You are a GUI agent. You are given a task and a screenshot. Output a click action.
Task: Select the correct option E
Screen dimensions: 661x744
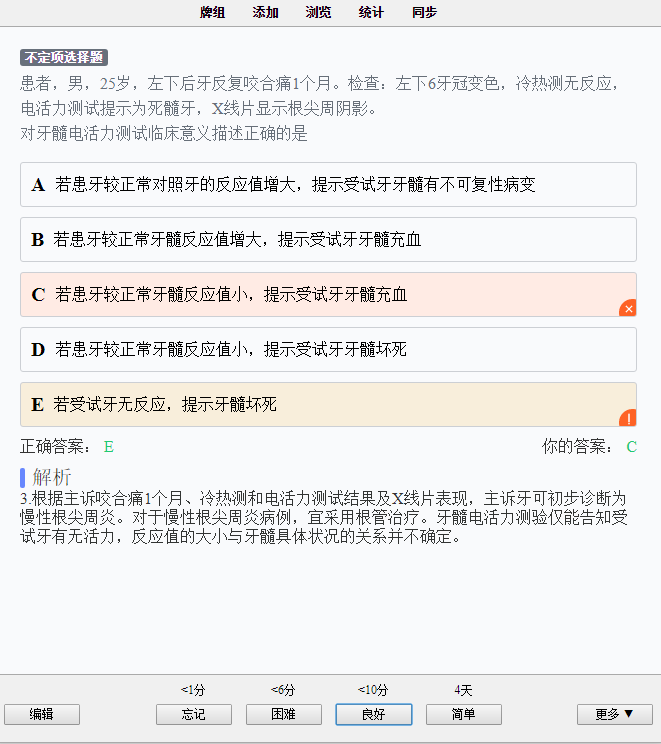click(x=328, y=405)
